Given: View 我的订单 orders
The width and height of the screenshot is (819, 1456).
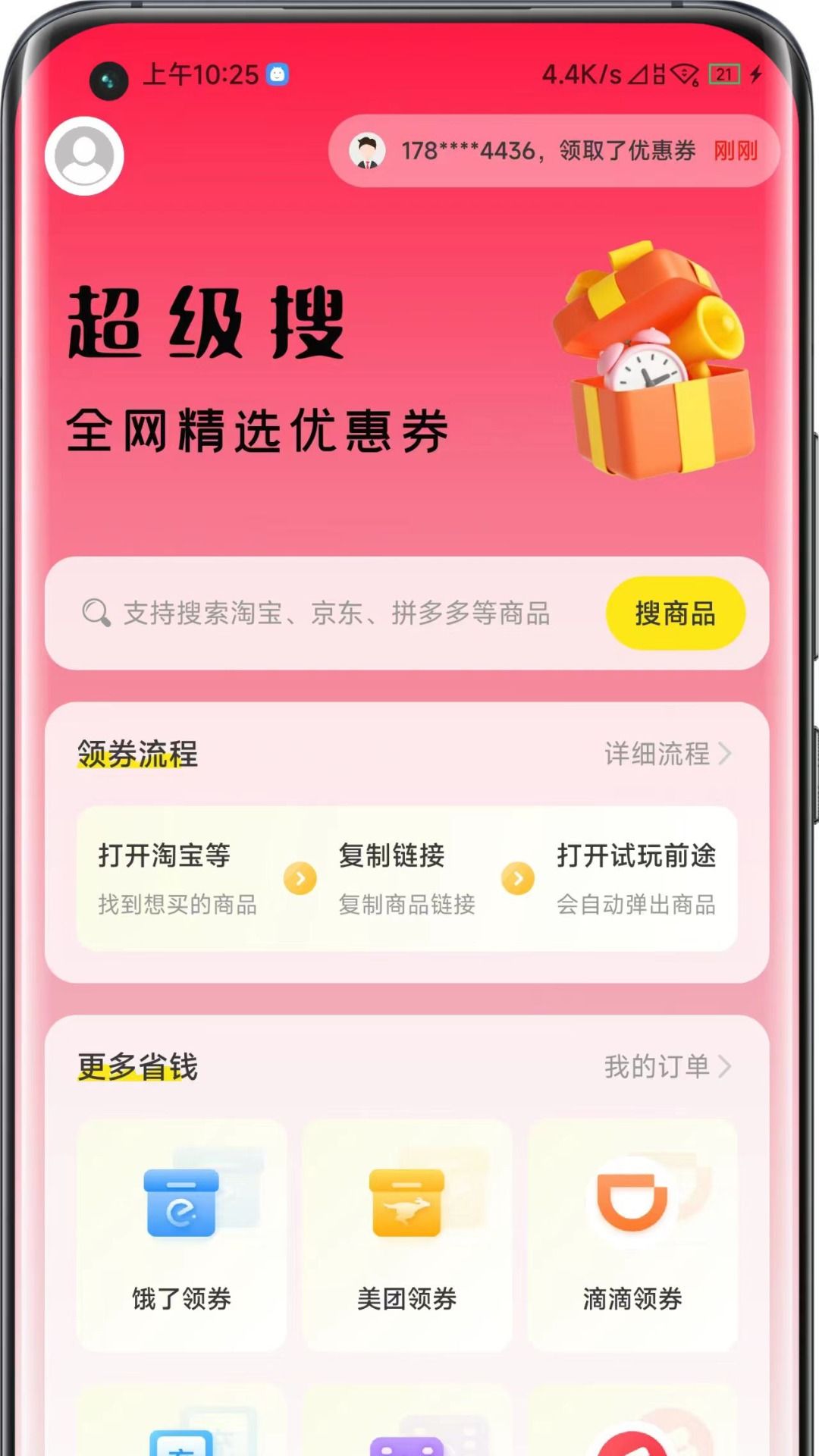Looking at the screenshot, I should (x=667, y=1067).
